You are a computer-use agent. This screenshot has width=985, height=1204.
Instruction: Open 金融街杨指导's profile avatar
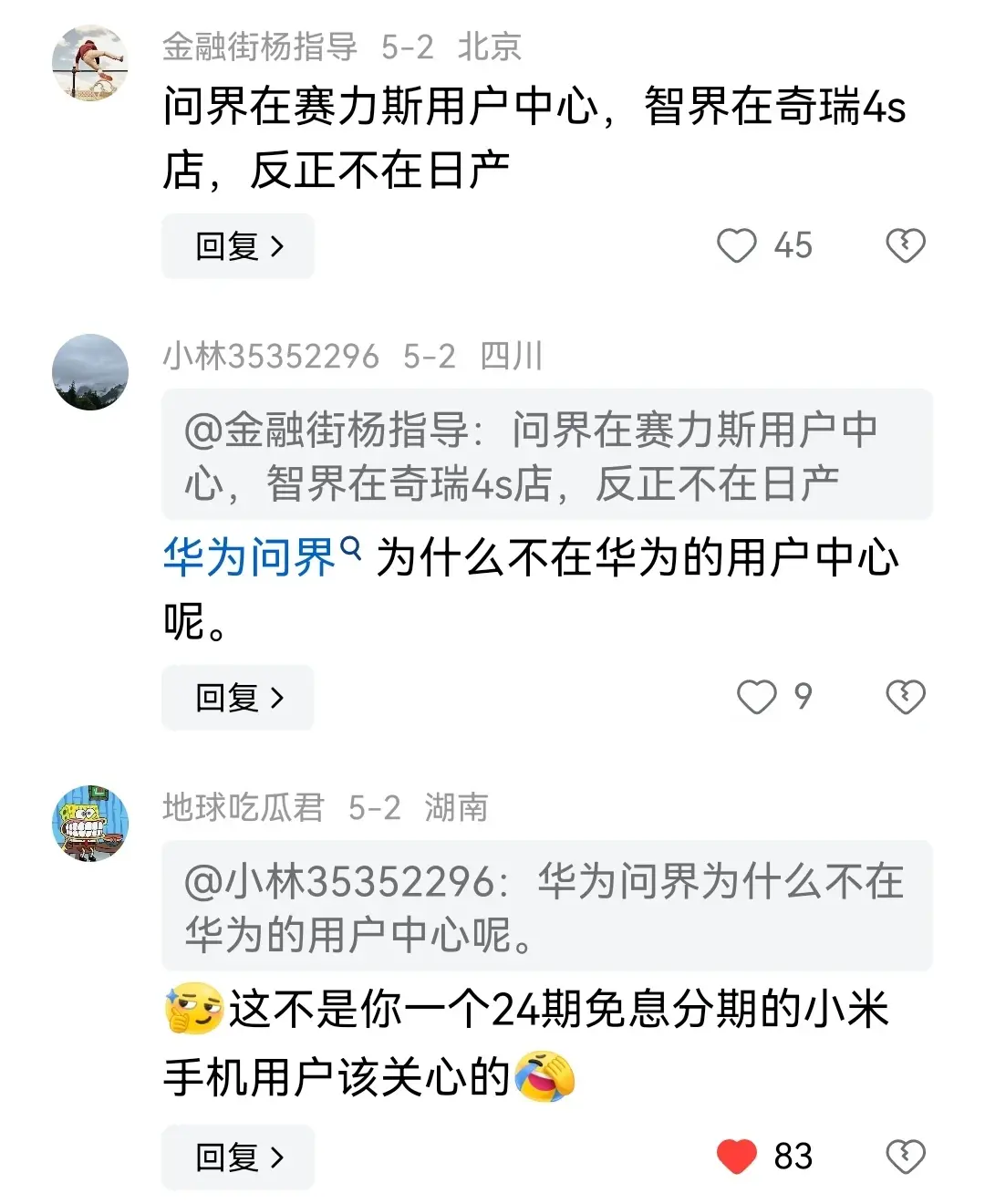pyautogui.click(x=89, y=63)
